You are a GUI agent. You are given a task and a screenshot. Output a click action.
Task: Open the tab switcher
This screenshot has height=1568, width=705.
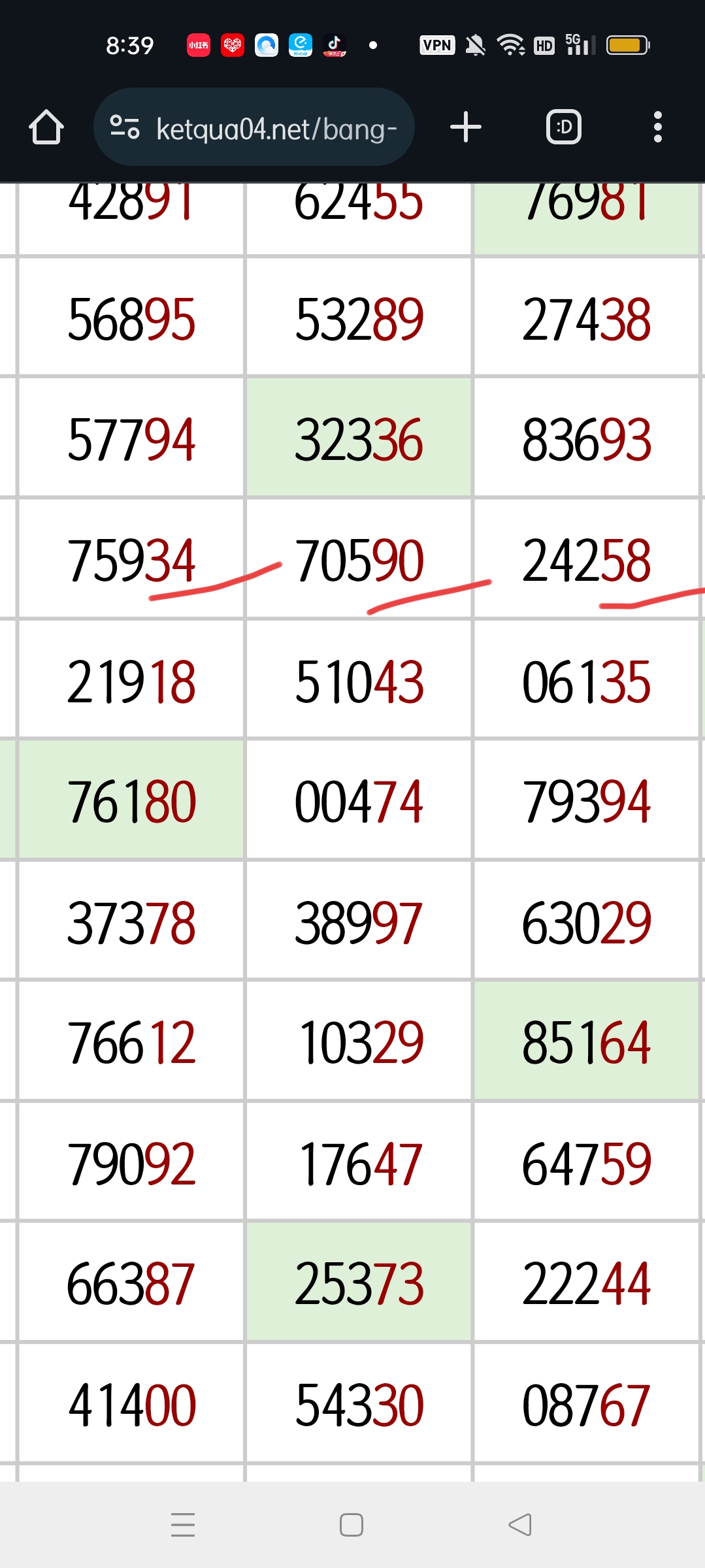[564, 127]
